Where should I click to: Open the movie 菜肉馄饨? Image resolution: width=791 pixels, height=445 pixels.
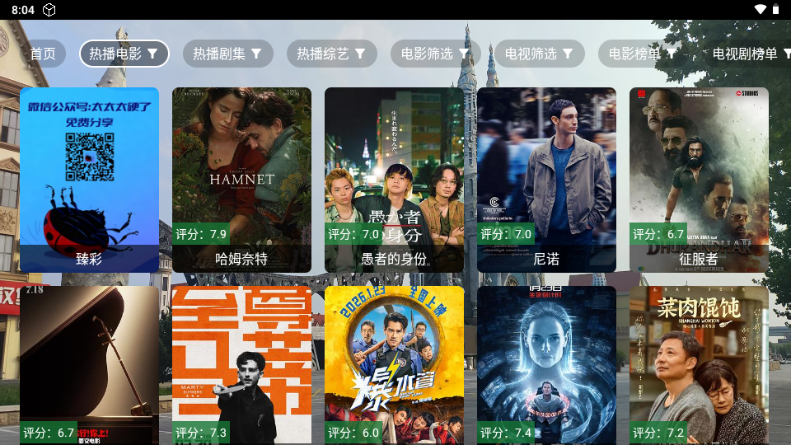pyautogui.click(x=699, y=365)
